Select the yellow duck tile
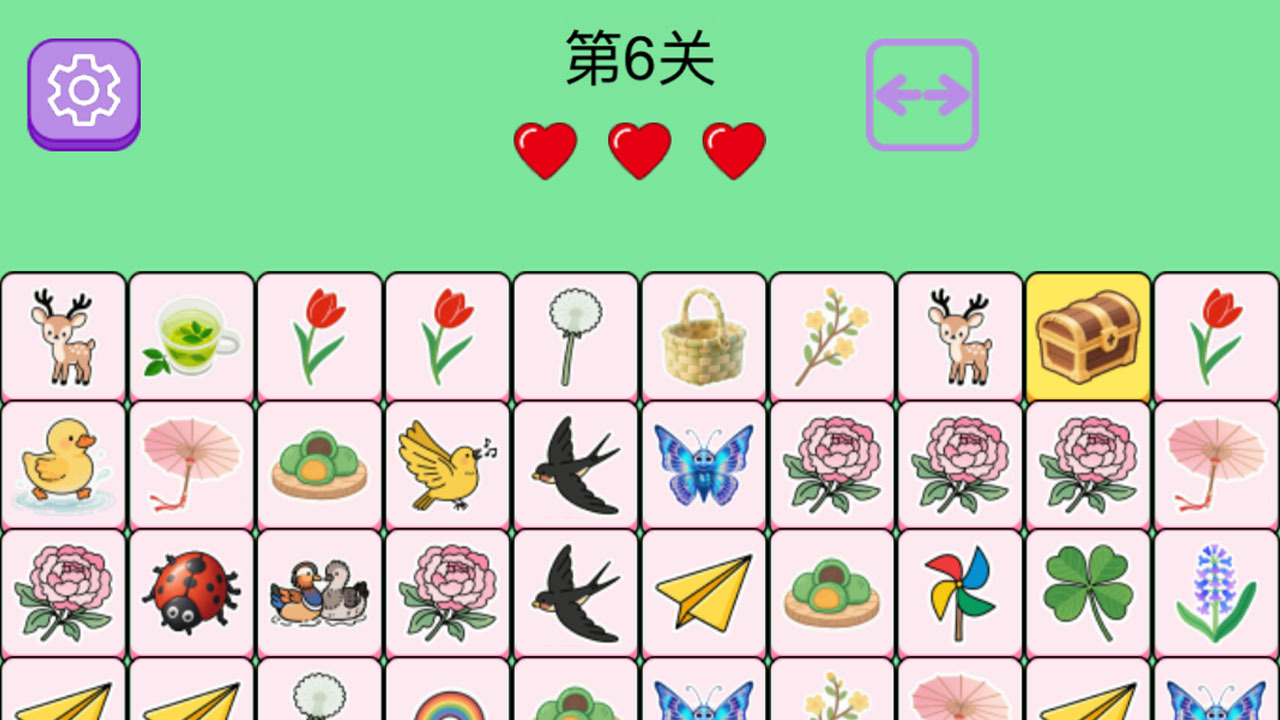This screenshot has height=720, width=1280. coord(63,465)
